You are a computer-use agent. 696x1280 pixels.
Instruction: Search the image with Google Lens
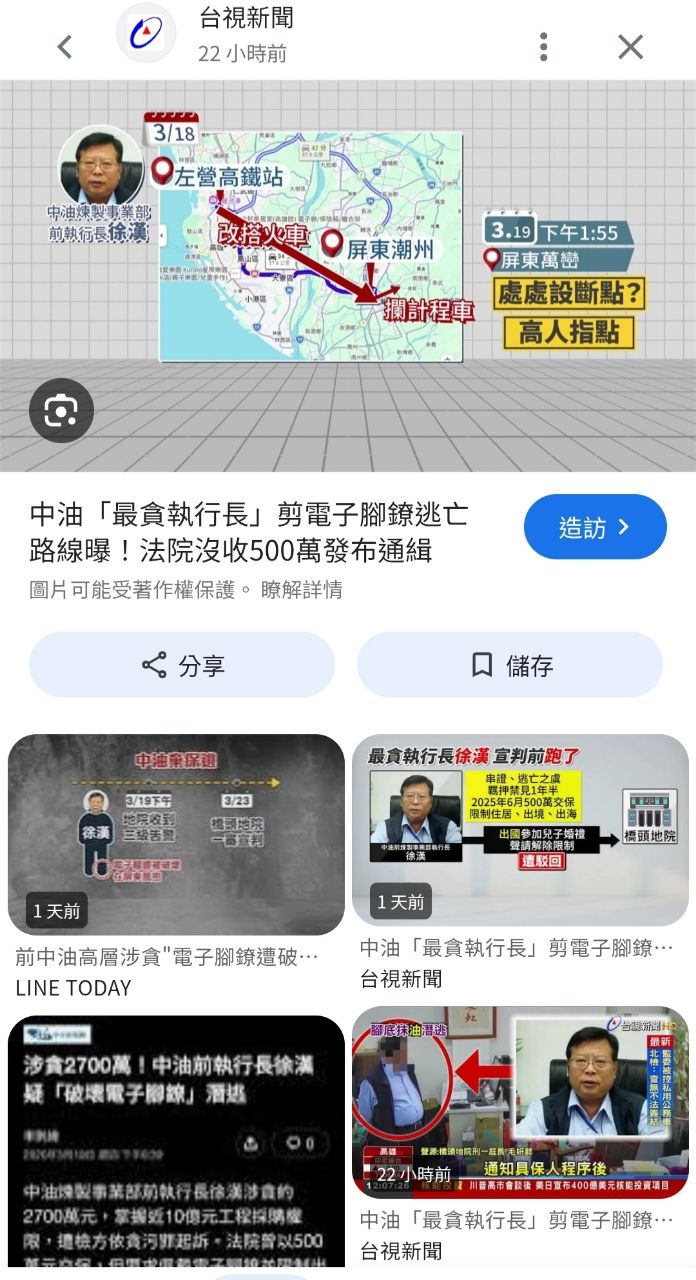61,410
